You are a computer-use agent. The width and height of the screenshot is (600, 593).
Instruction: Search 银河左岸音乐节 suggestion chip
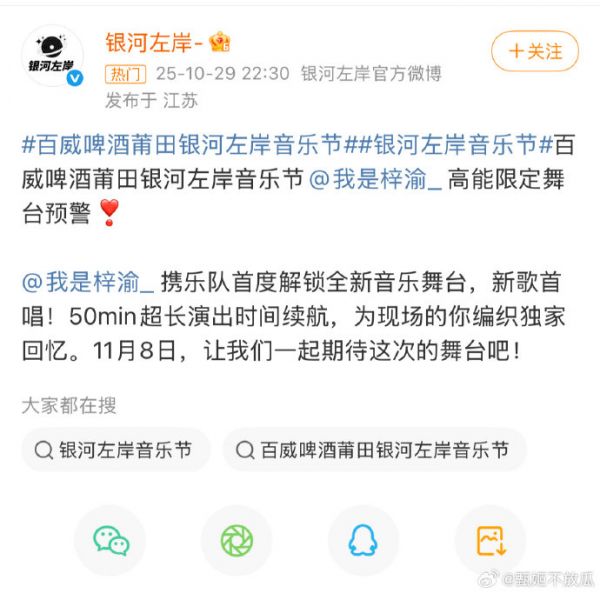pos(116,450)
